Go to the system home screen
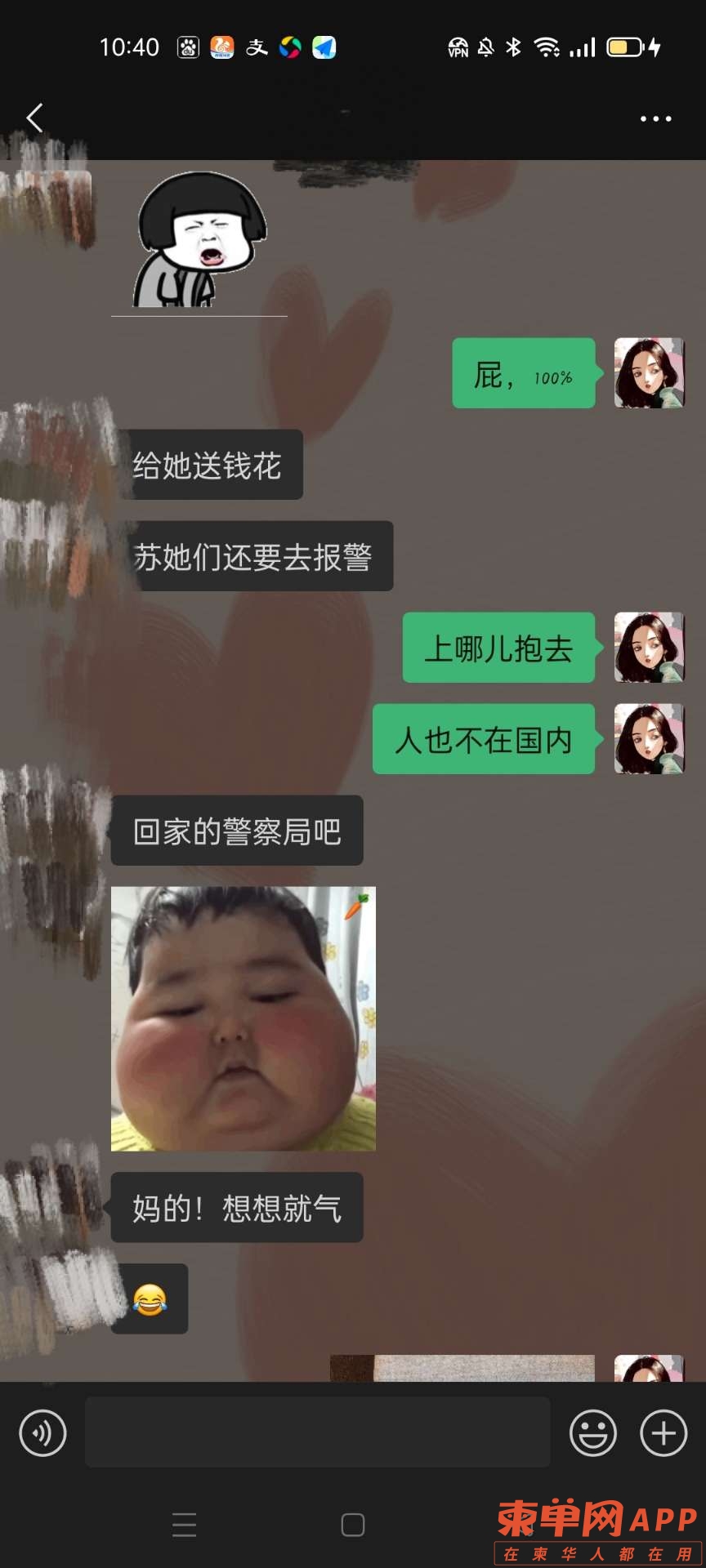 click(x=353, y=1525)
